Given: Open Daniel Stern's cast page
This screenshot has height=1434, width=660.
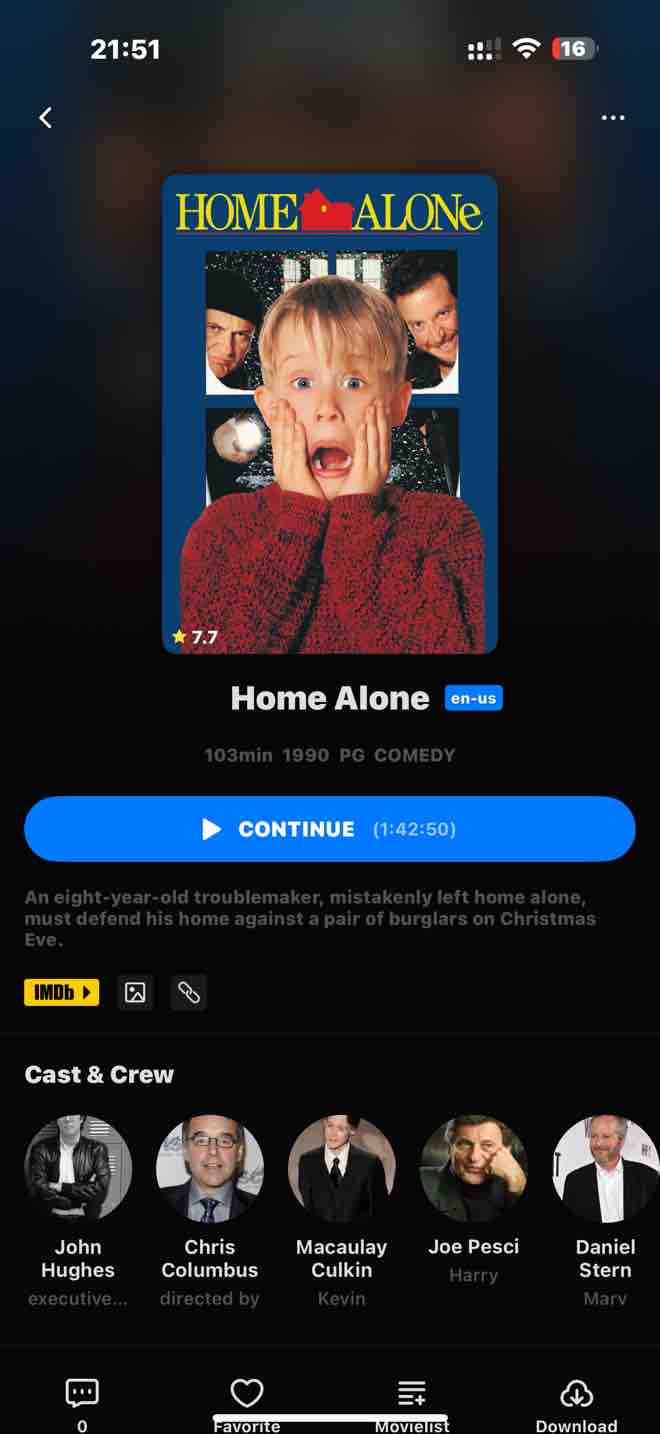Looking at the screenshot, I should tap(605, 1169).
